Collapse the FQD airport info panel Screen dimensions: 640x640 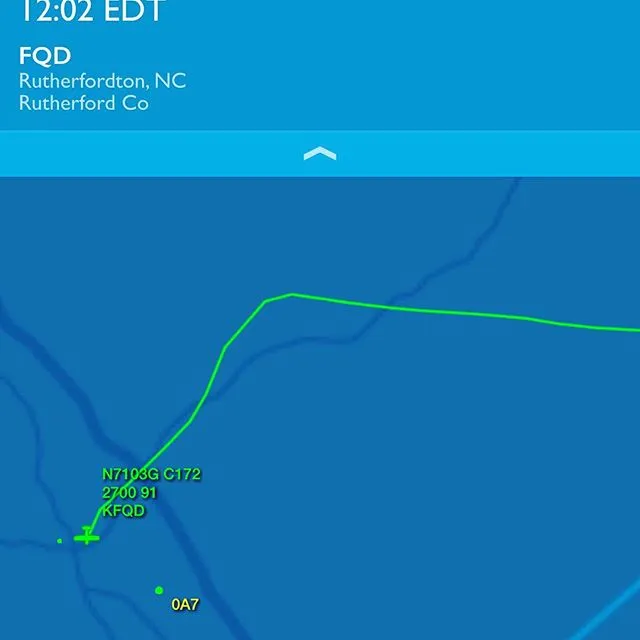(320, 154)
